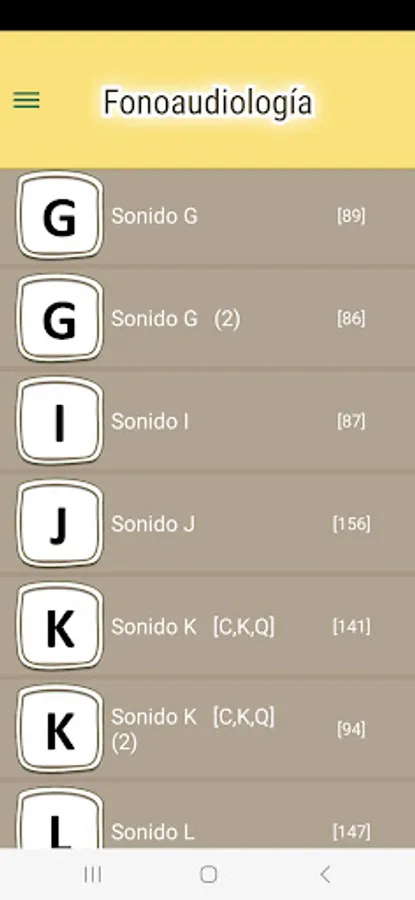Open the Sonido I row
415x900 pixels.
tap(207, 421)
